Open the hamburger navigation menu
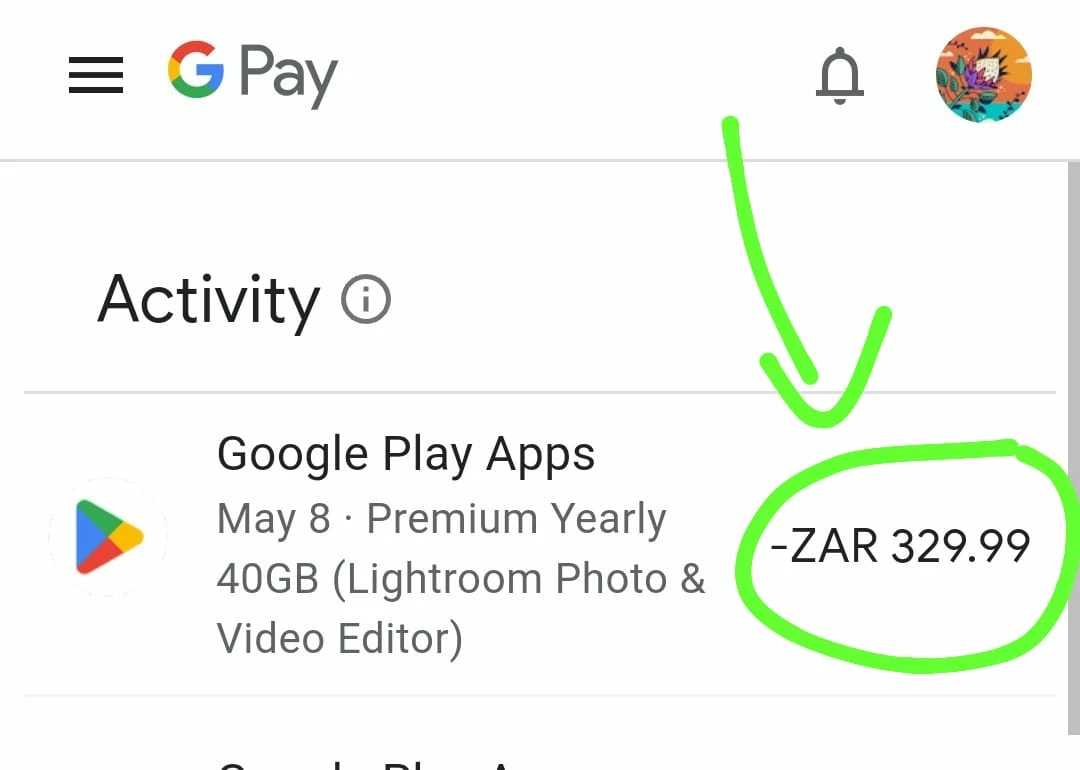Image resolution: width=1080 pixels, height=770 pixels. [x=96, y=75]
